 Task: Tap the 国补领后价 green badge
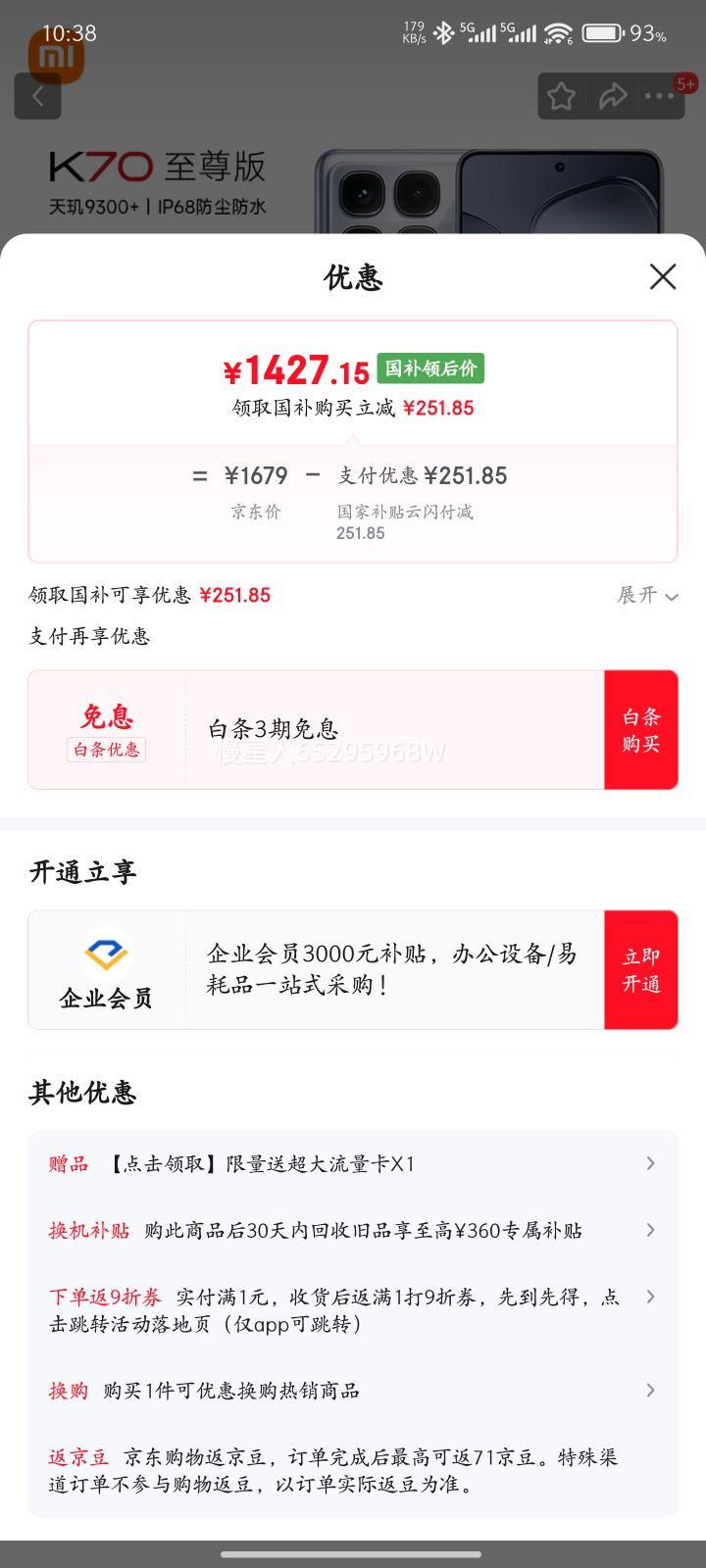[x=433, y=369]
